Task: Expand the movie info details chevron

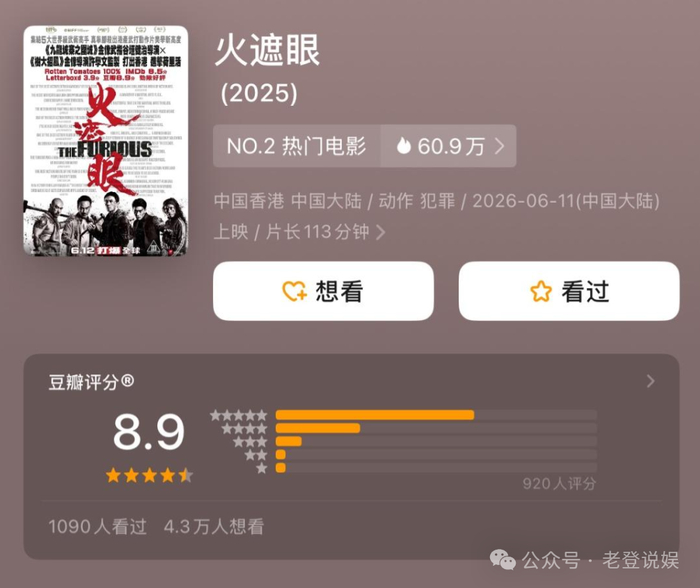Action: pos(381,232)
